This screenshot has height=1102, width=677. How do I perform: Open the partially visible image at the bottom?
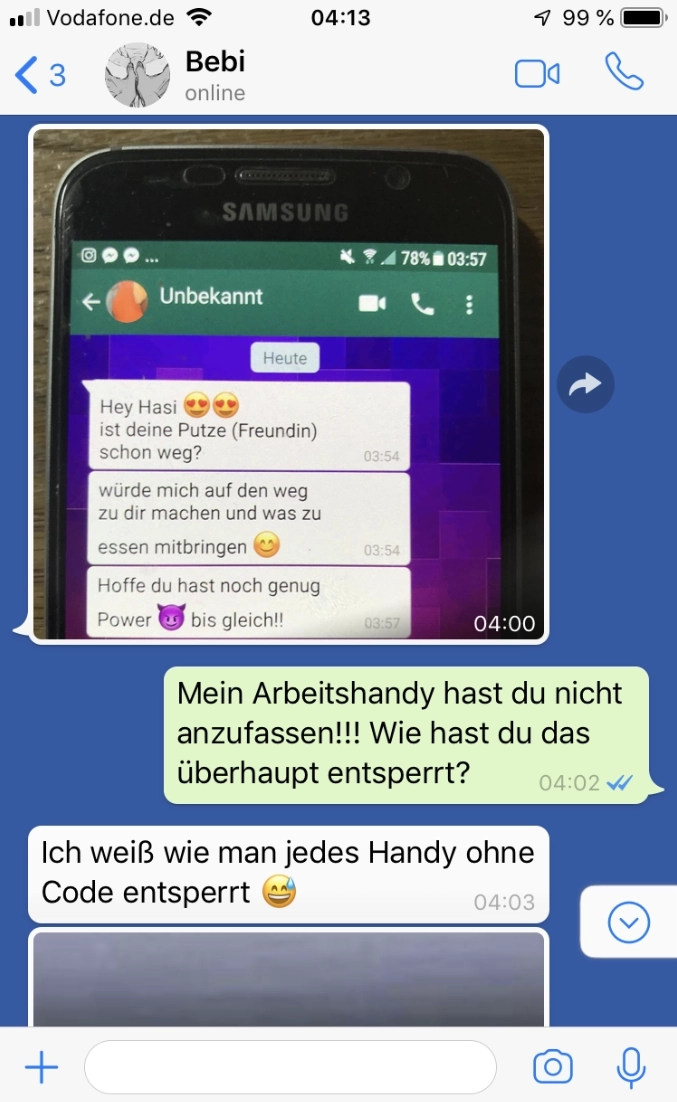tap(289, 978)
